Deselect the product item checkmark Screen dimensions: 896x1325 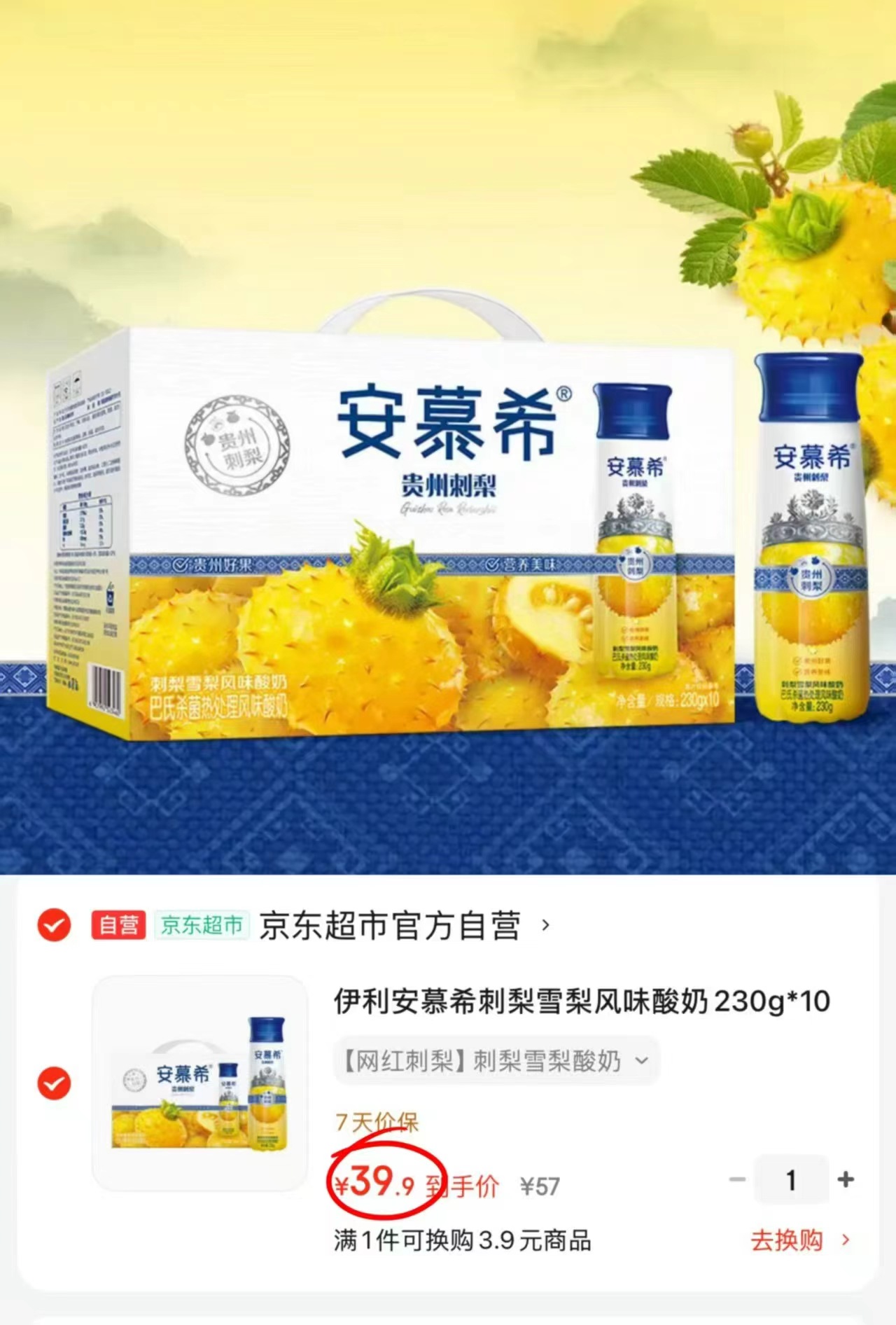coord(52,1082)
